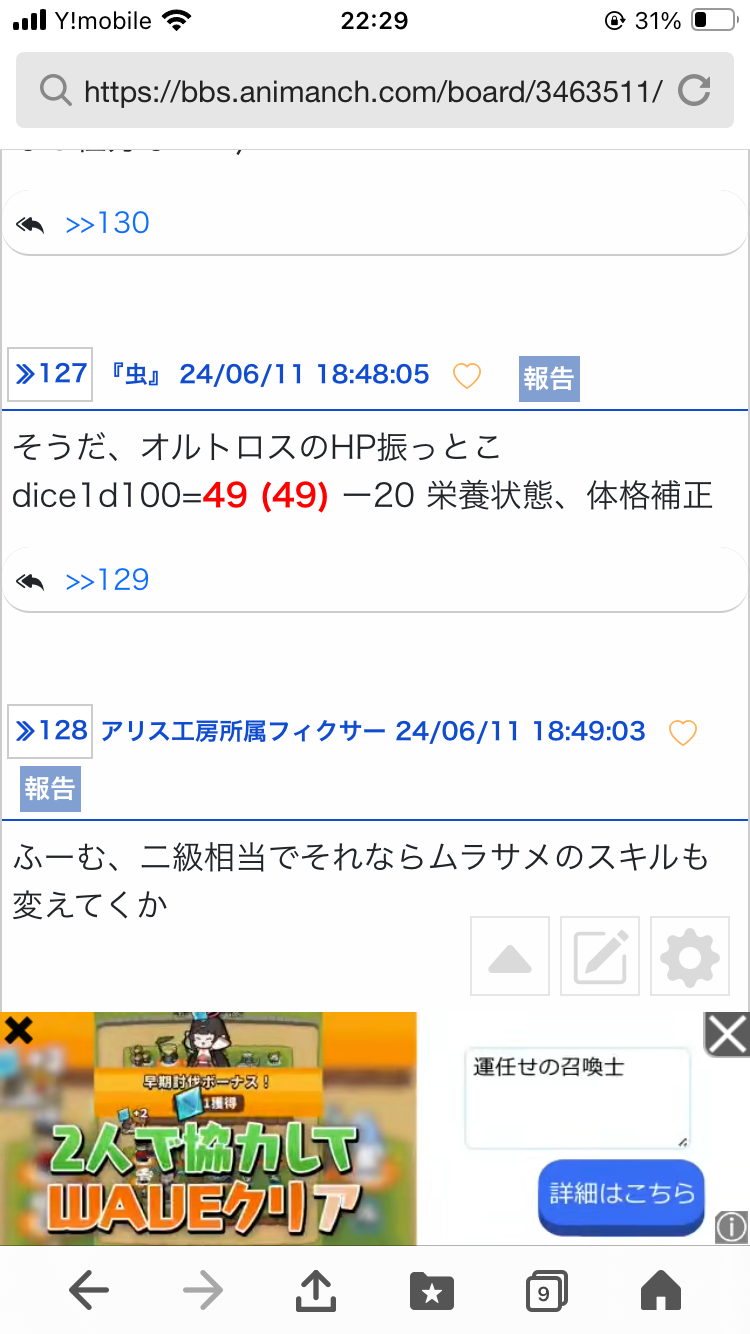Like post 128 with the heart
The width and height of the screenshot is (750, 1334).
tap(682, 733)
